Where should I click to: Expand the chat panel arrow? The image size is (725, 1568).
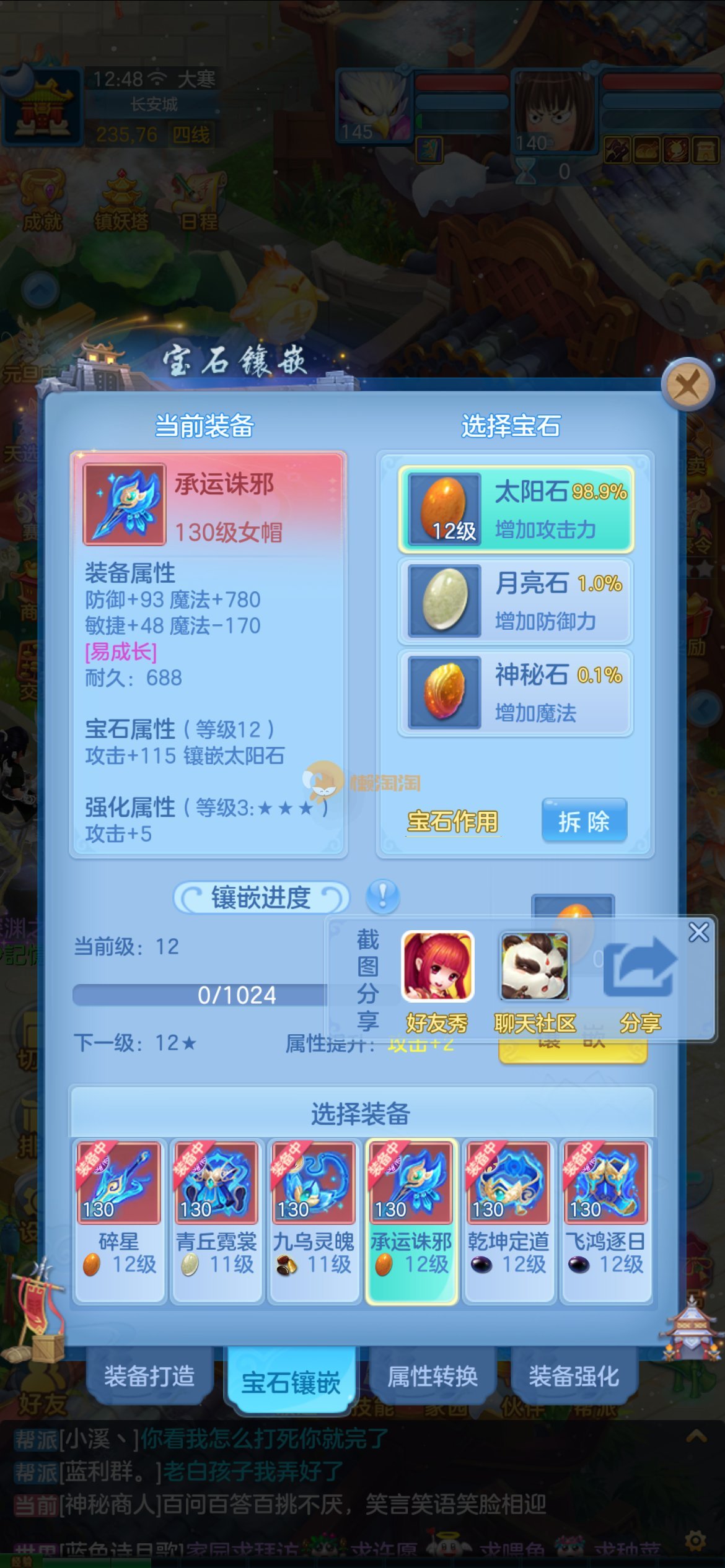coord(696,1437)
